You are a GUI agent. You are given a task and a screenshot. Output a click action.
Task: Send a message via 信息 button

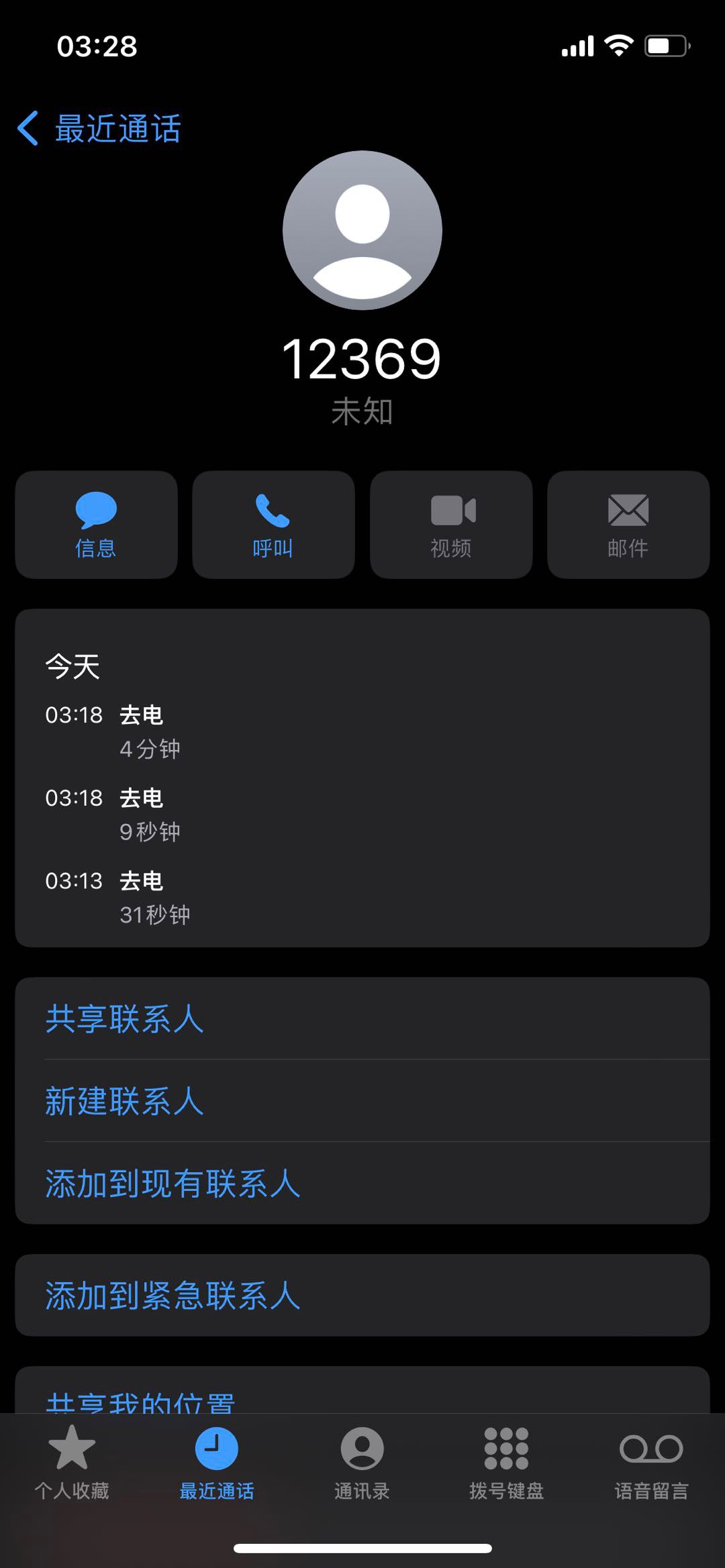point(96,525)
